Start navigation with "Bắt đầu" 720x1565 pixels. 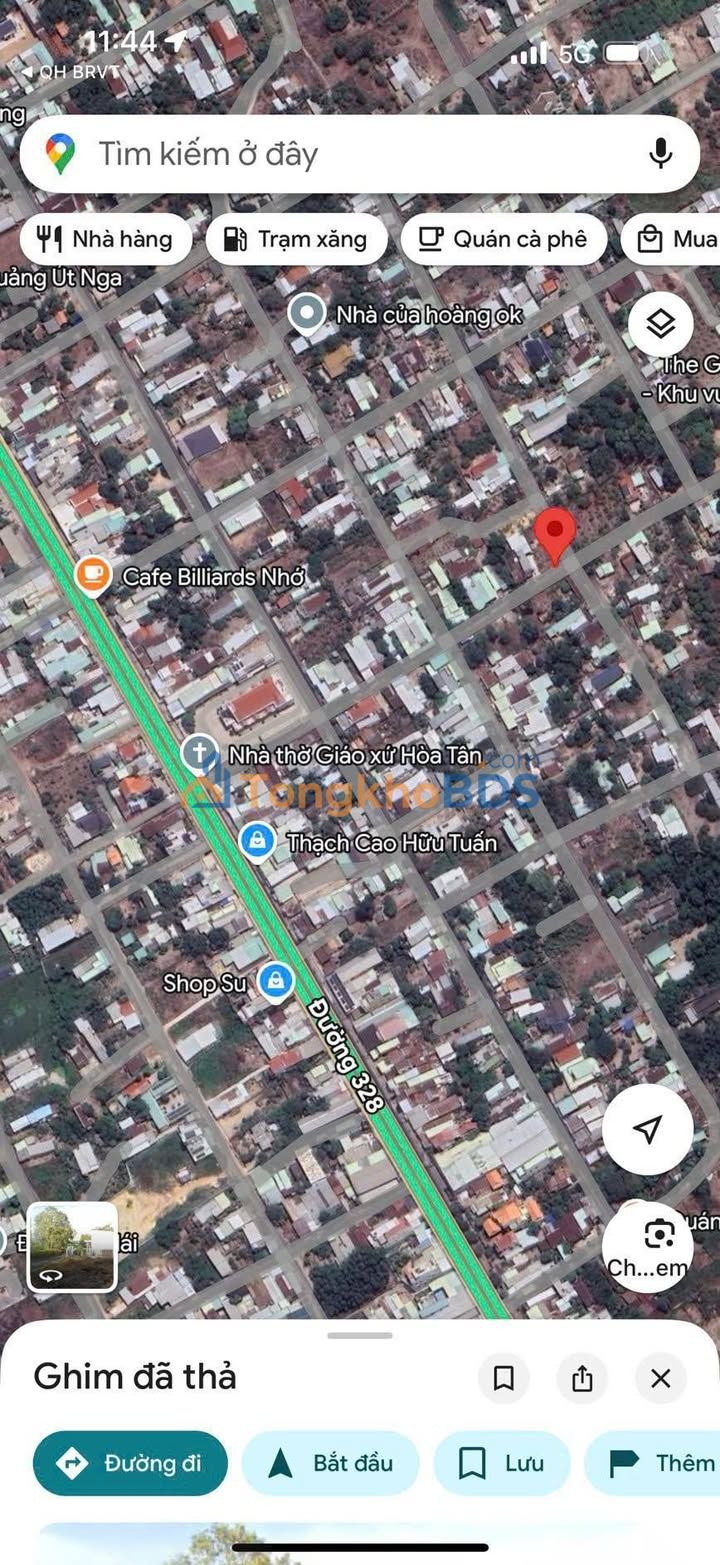click(330, 1463)
